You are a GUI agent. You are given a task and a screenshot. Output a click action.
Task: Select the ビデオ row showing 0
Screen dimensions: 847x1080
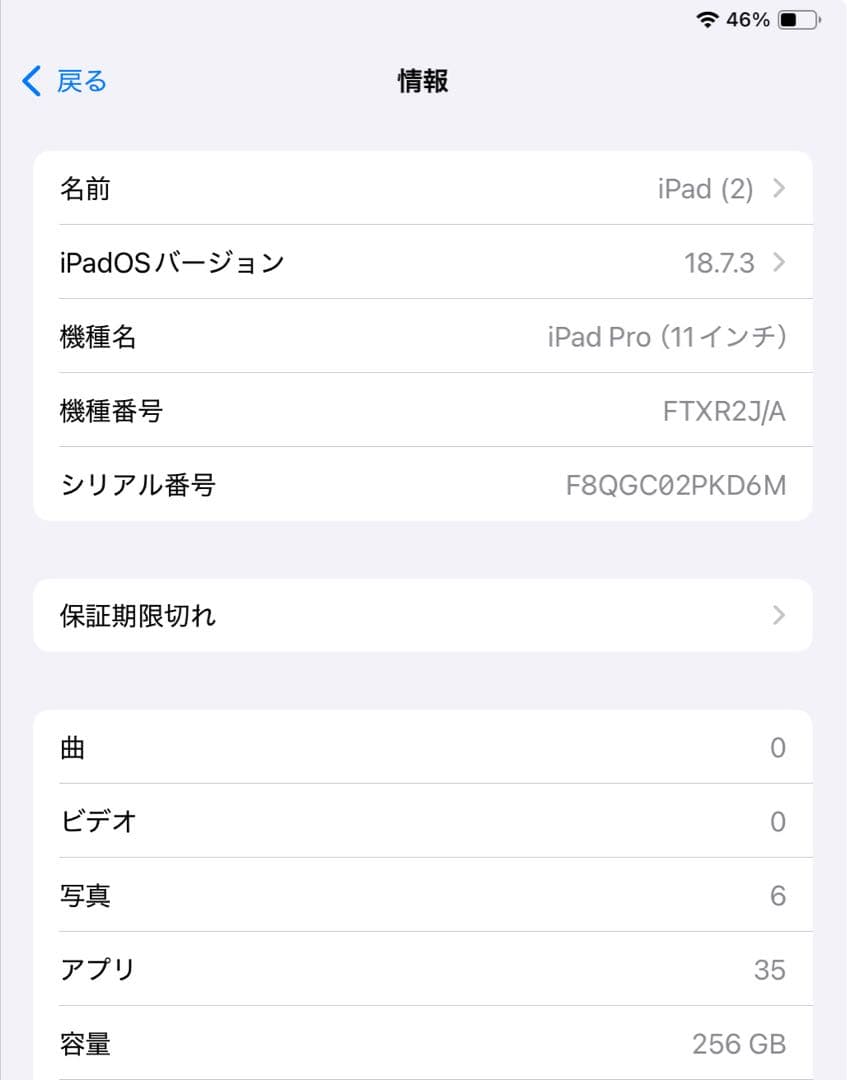click(x=423, y=821)
